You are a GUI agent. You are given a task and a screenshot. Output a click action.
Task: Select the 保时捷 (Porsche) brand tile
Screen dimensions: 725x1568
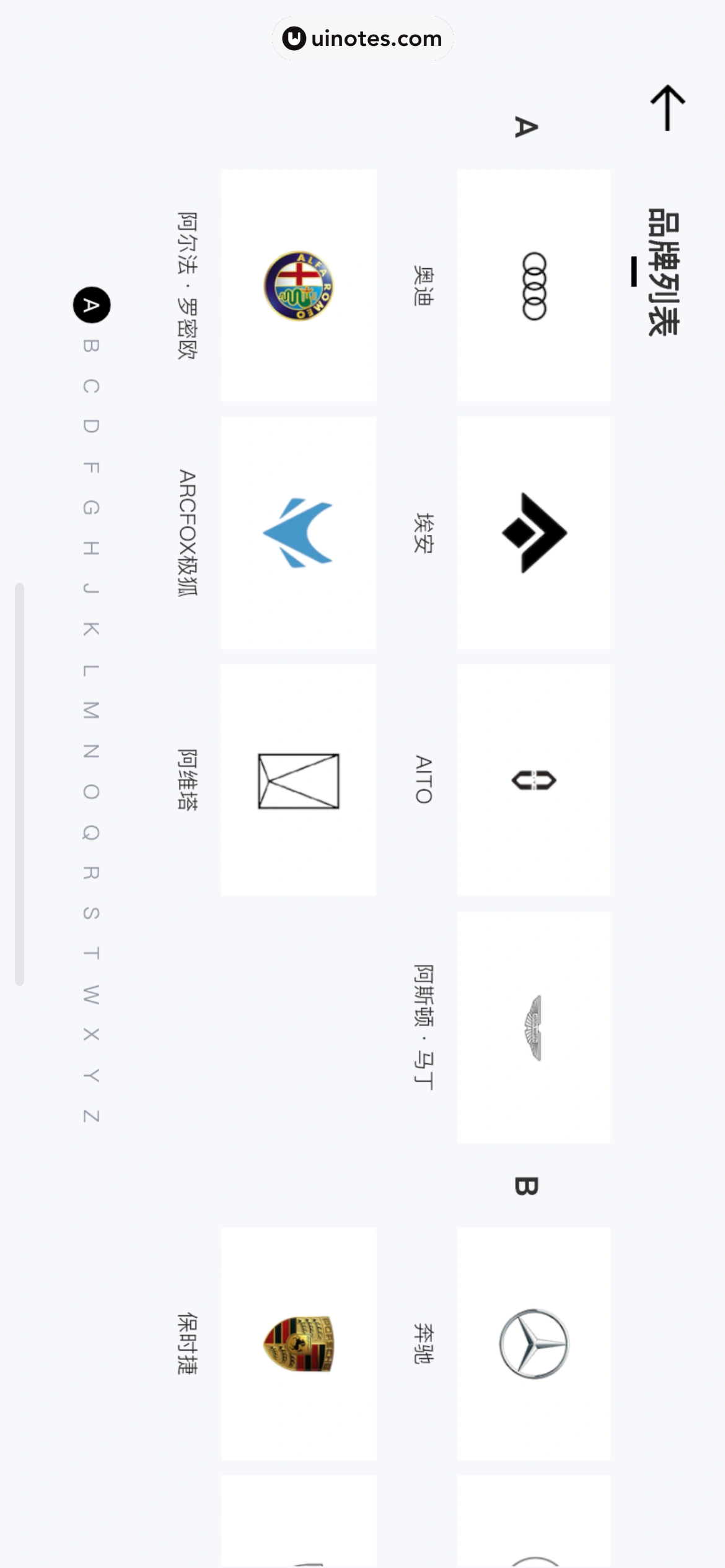point(299,1344)
